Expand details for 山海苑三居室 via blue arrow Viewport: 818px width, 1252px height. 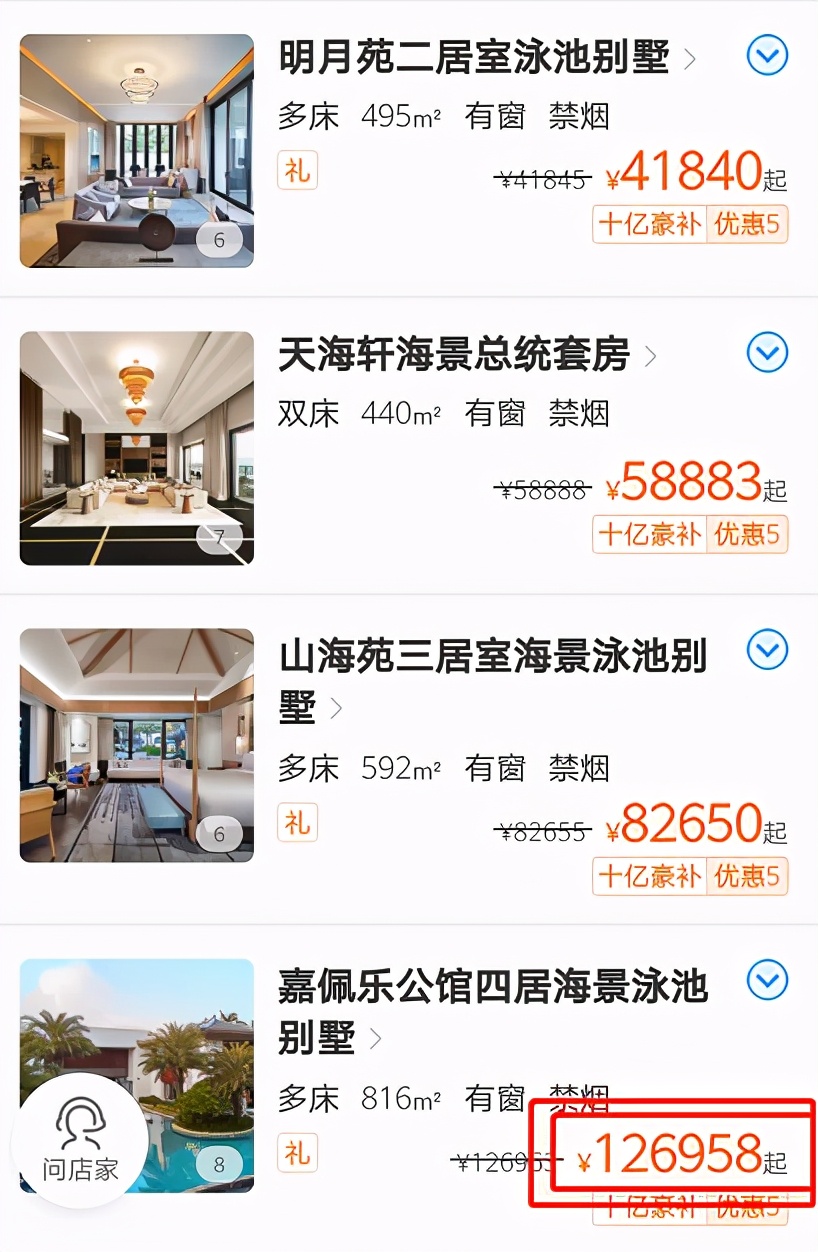coord(767,651)
